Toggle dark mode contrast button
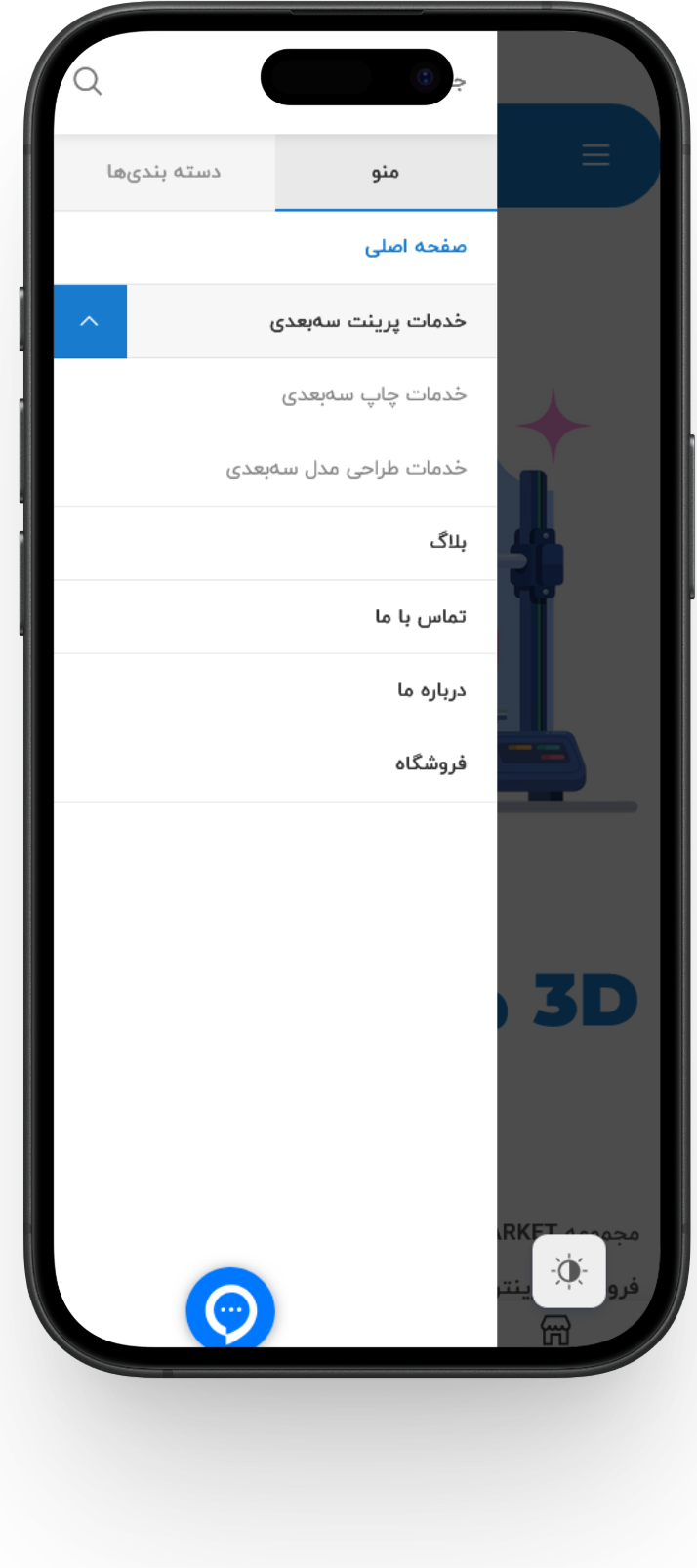 [x=569, y=1271]
